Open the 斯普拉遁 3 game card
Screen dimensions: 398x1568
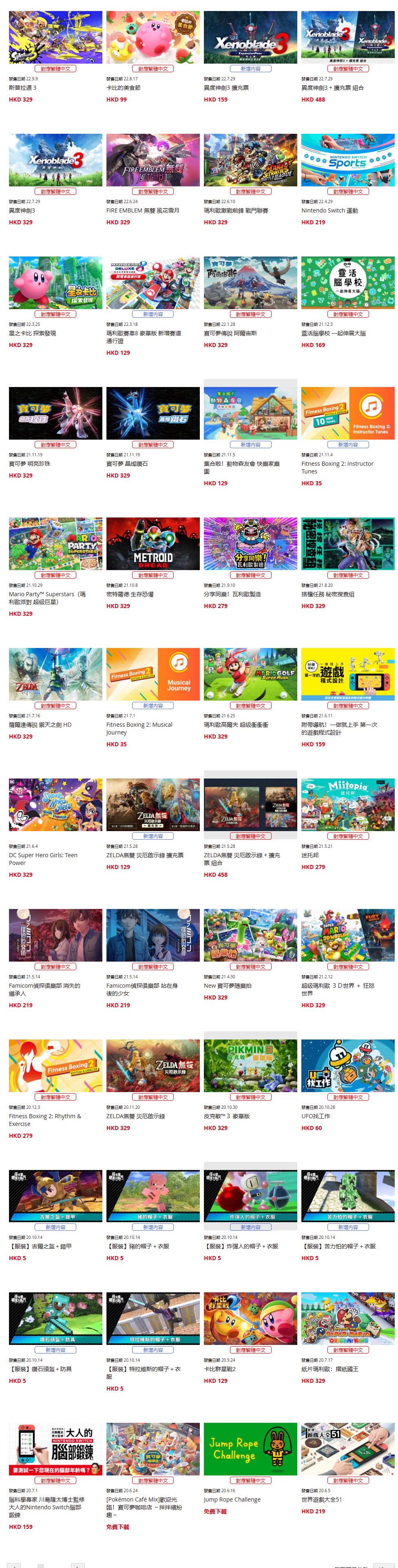click(x=55, y=38)
